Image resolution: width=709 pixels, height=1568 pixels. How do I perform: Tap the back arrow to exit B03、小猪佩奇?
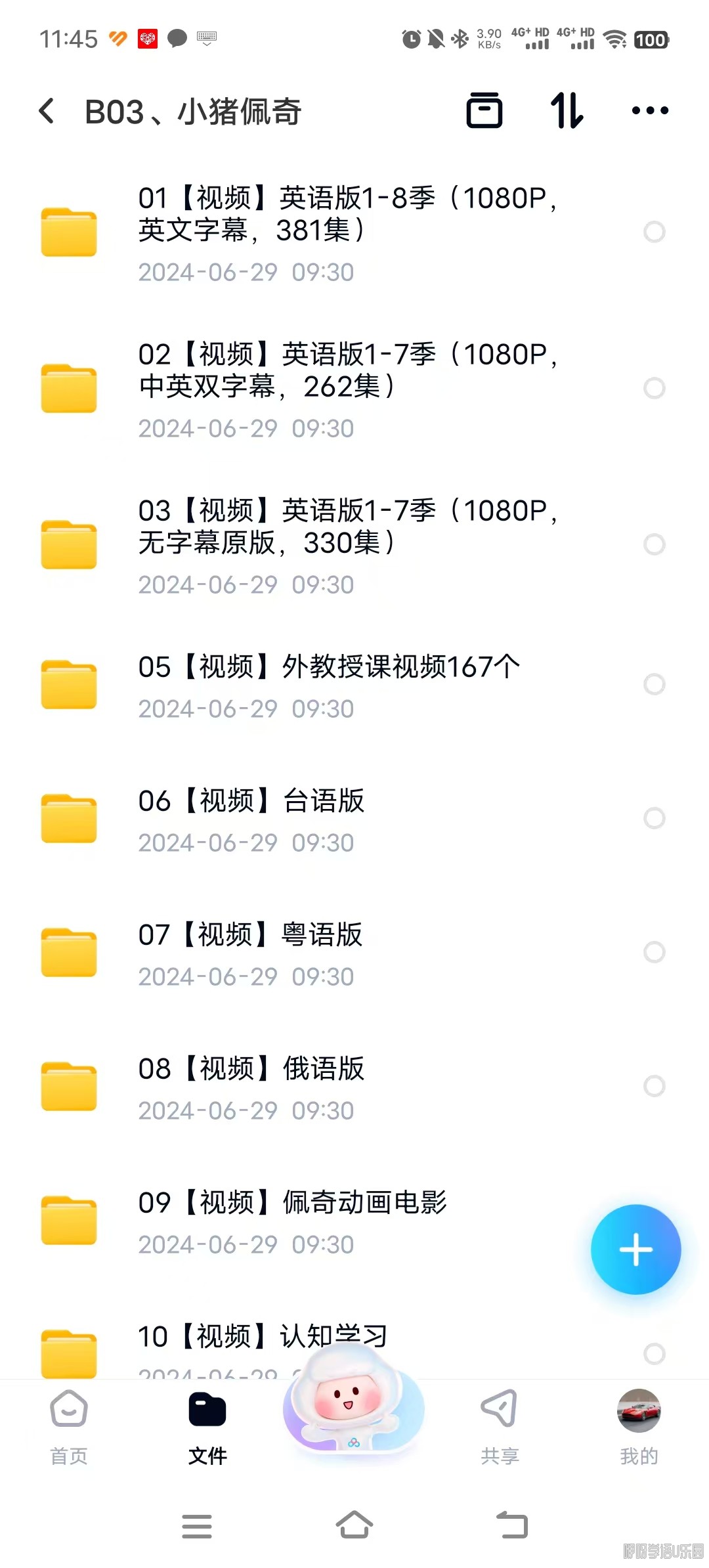click(x=47, y=110)
